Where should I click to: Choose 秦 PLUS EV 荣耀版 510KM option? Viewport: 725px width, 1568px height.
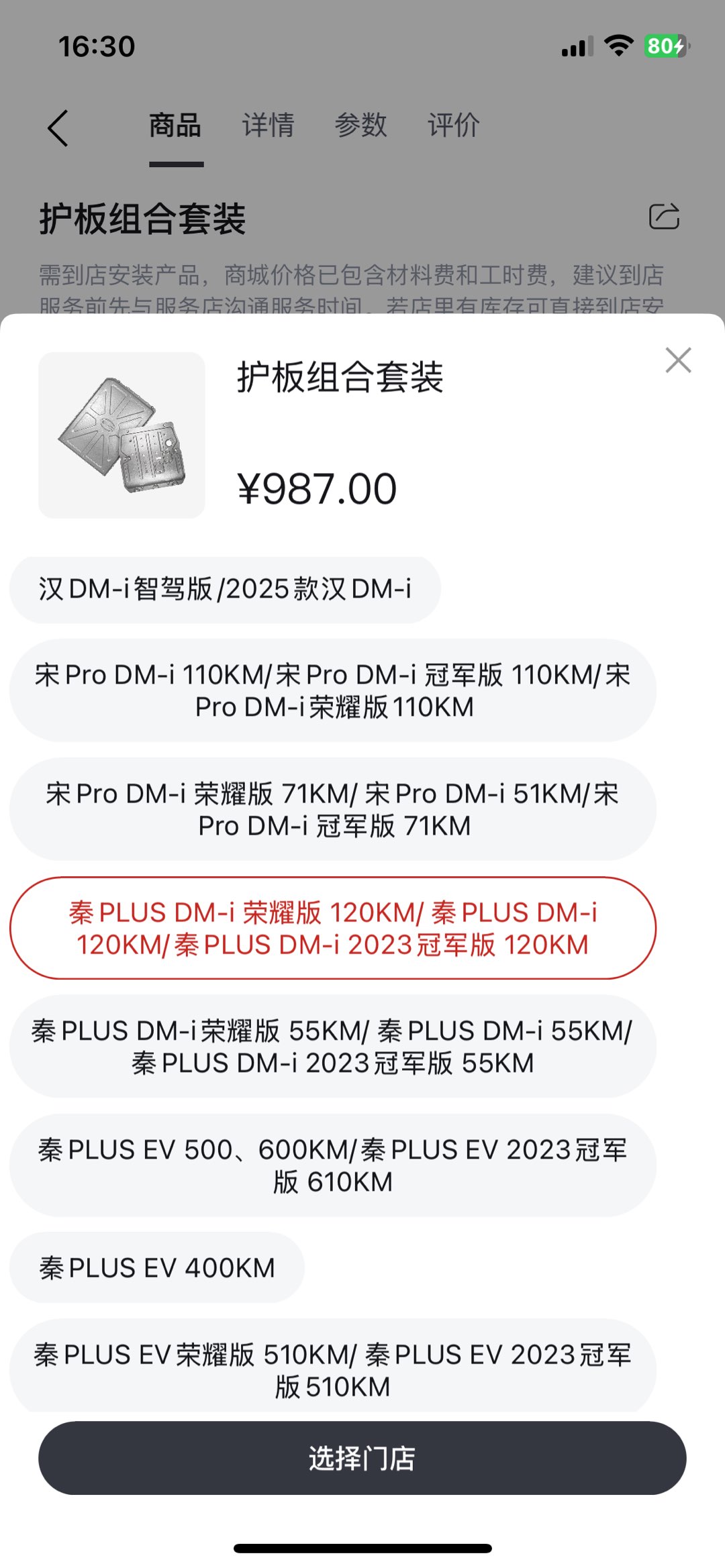pyautogui.click(x=332, y=1369)
